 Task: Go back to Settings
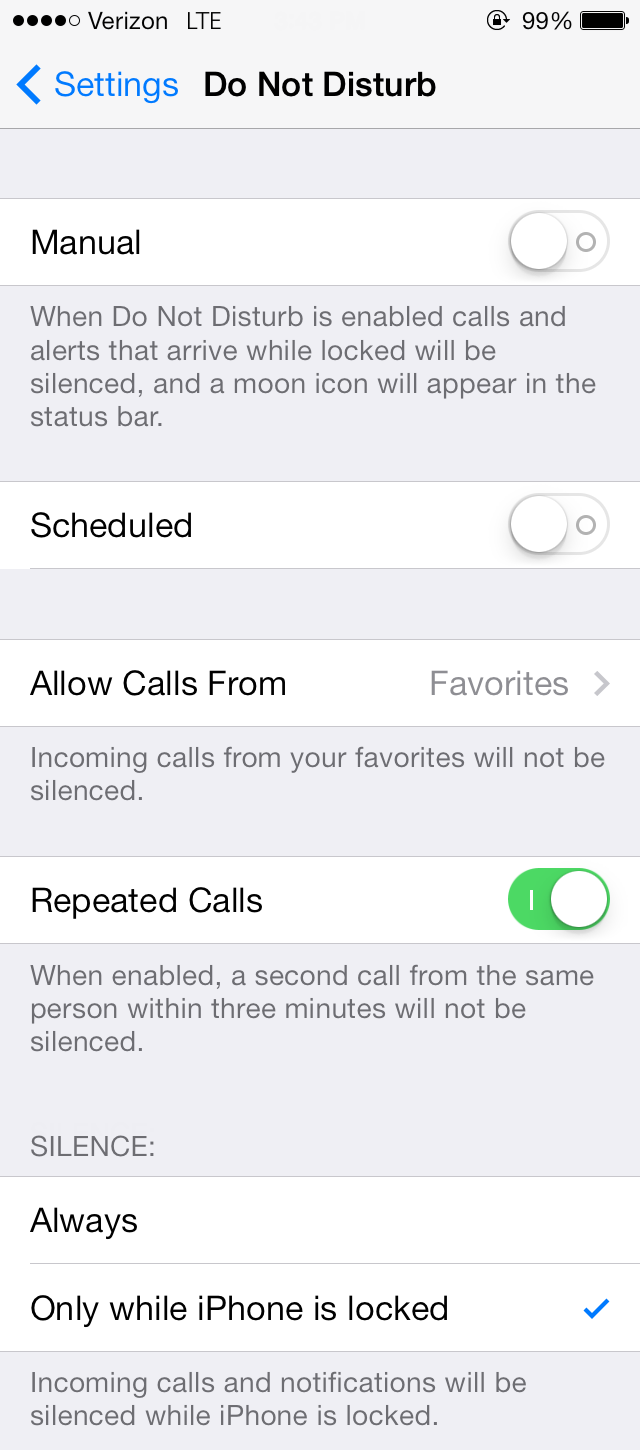[97, 85]
